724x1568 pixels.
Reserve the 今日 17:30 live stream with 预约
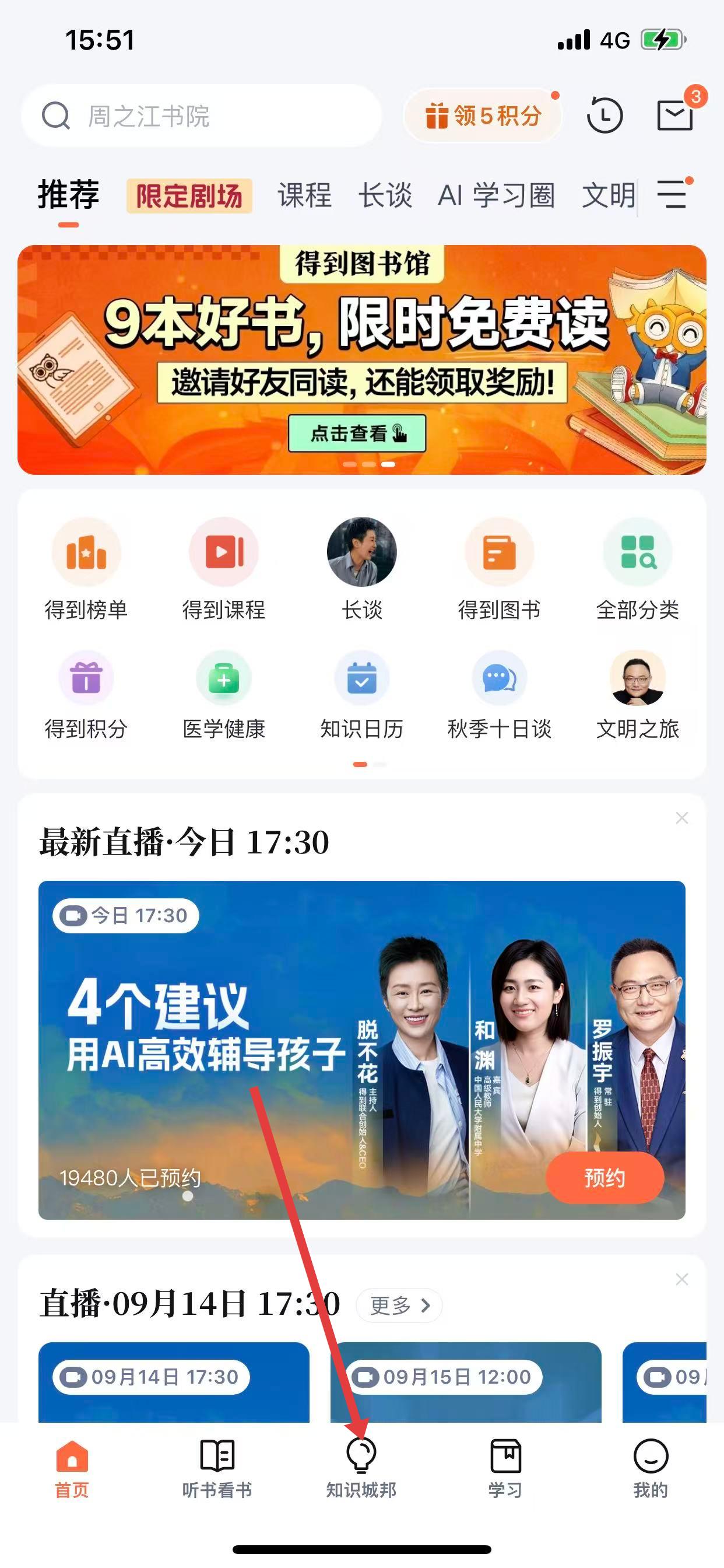pyautogui.click(x=604, y=1178)
